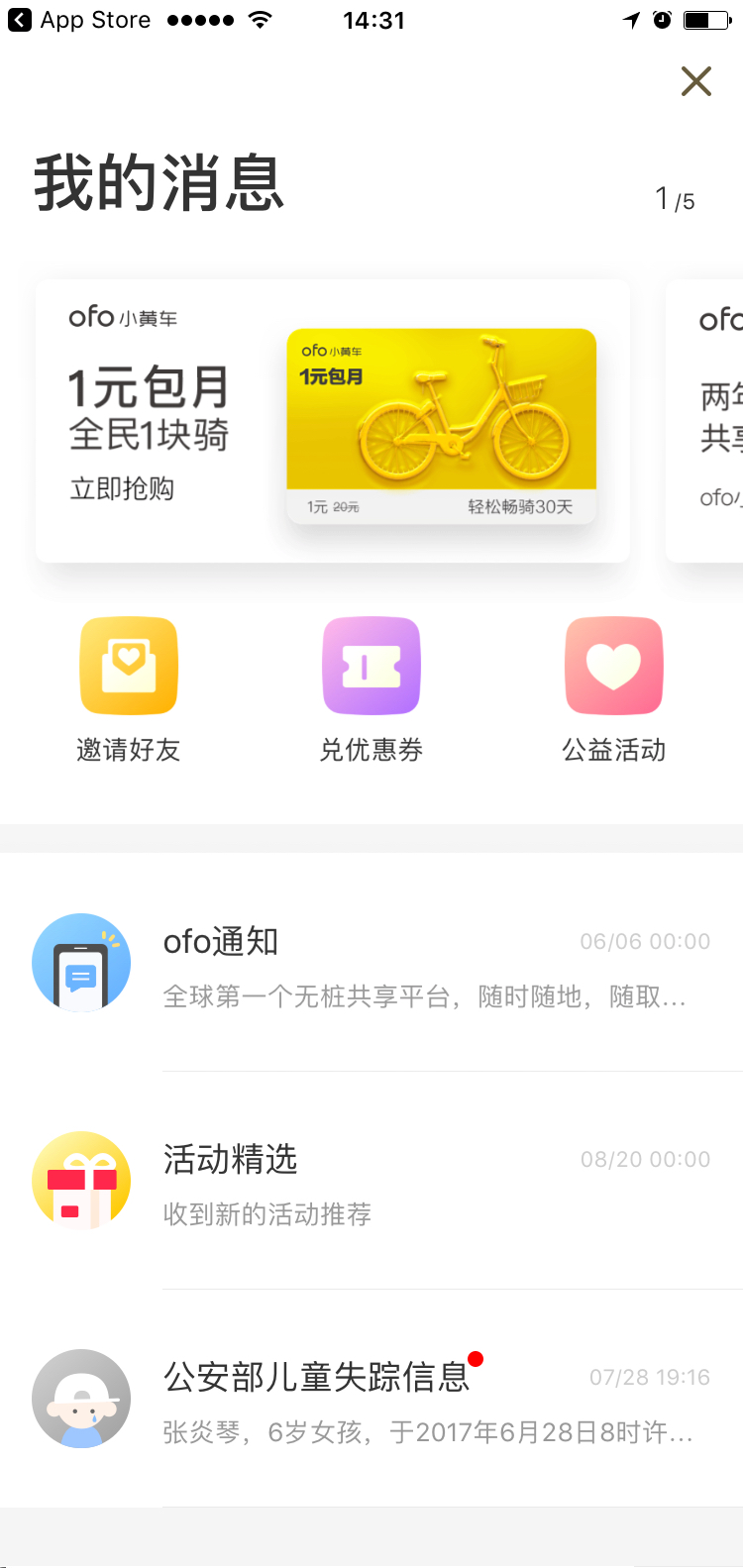
Task: Open the 活动精选 message thread
Action: 371,1181
